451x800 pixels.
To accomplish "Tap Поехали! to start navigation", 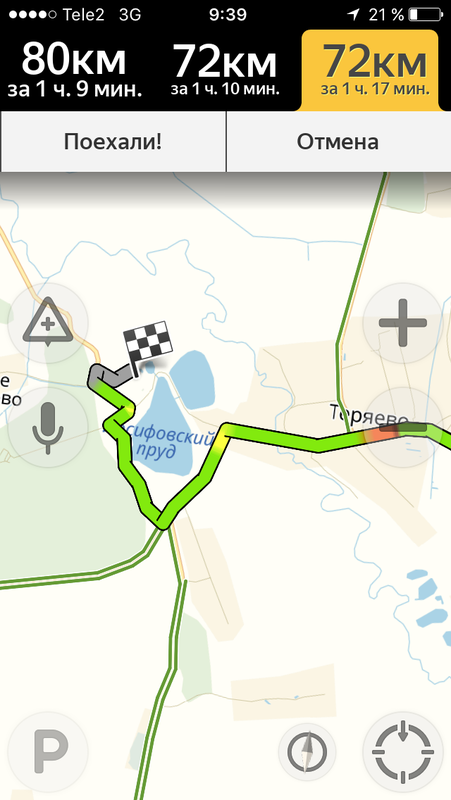I will click(x=113, y=142).
